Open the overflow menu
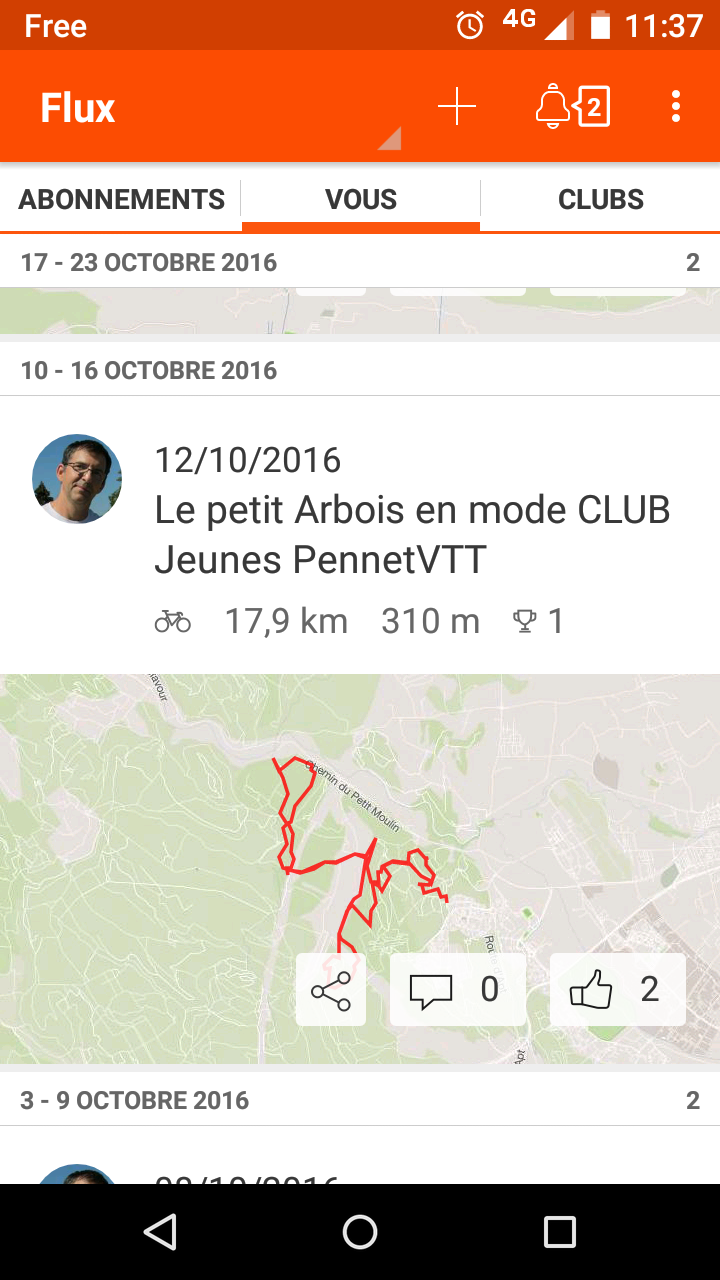 [676, 106]
